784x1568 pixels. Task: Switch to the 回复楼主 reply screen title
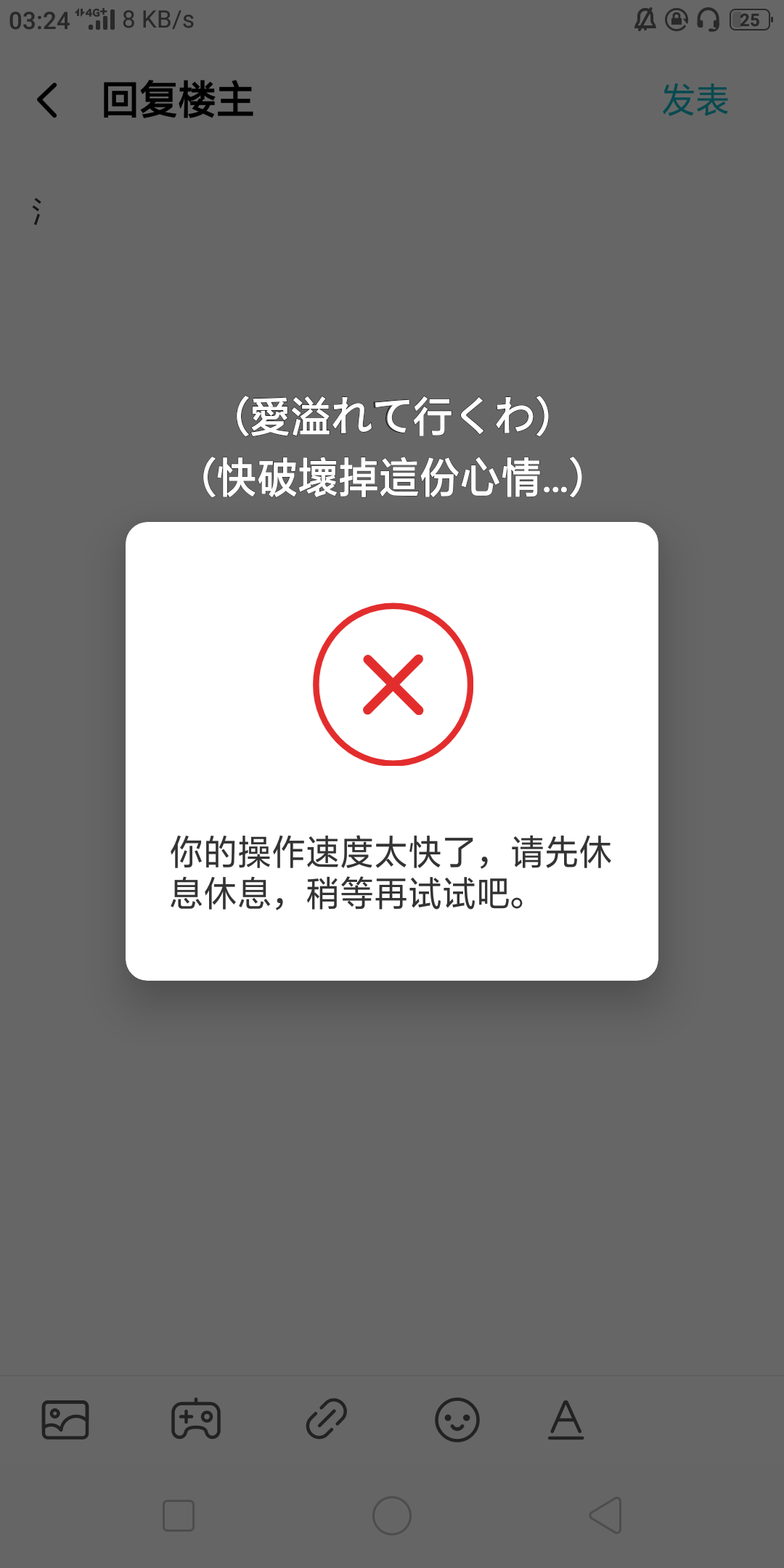tap(176, 102)
